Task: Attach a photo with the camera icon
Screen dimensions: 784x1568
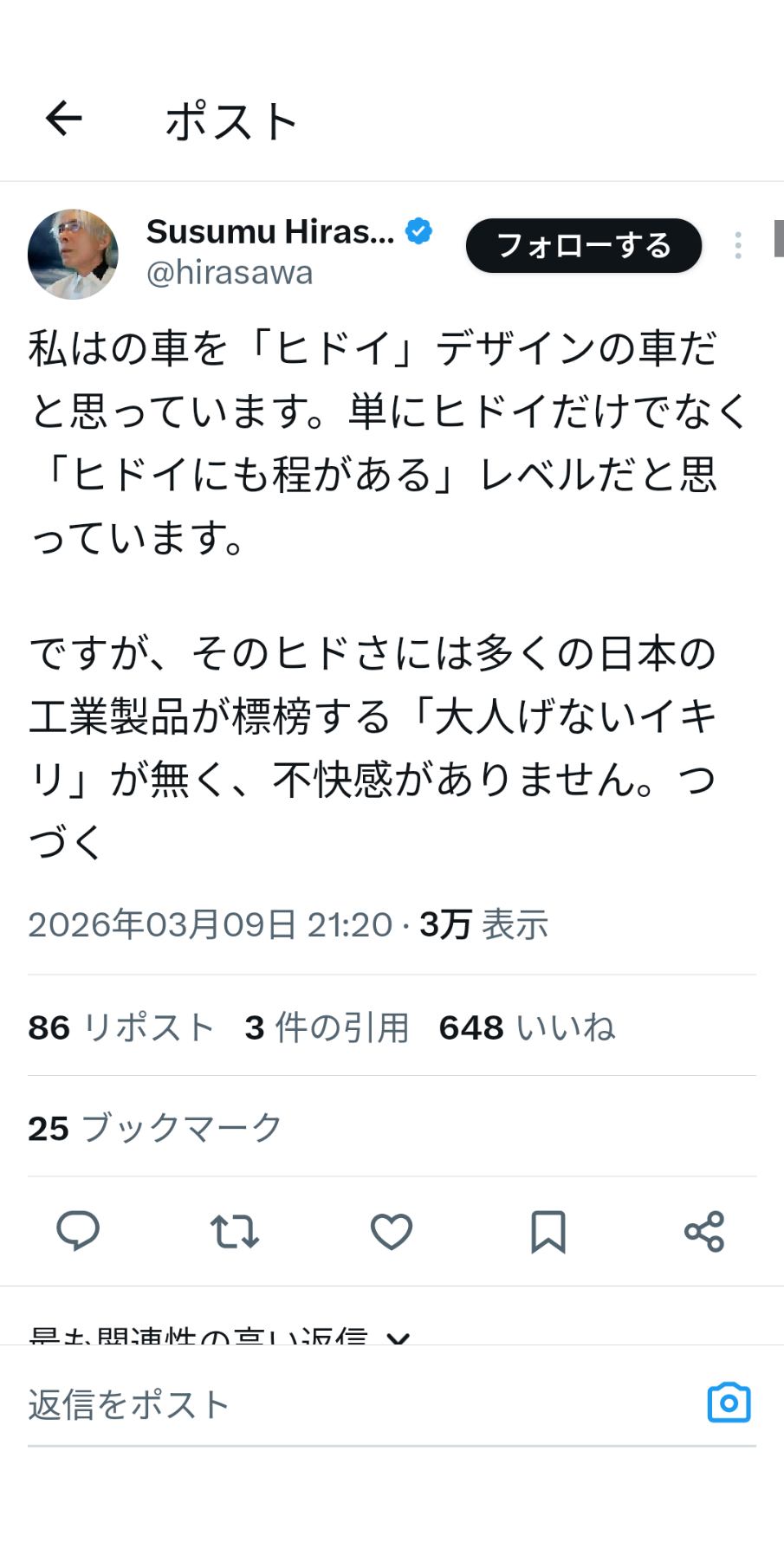Action: pos(729,1403)
